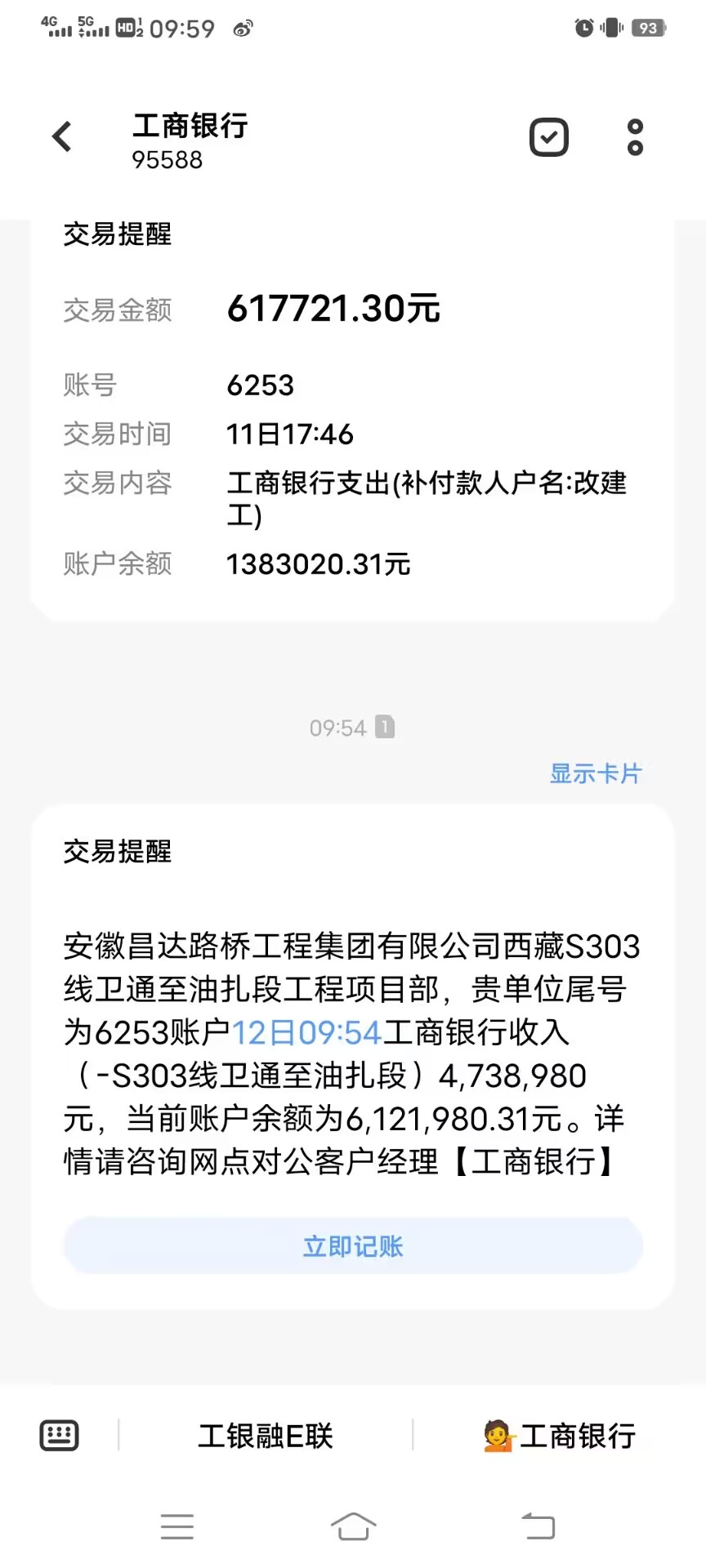706x1568 pixels.
Task: Tap the 立即记账 button
Action: (353, 1246)
